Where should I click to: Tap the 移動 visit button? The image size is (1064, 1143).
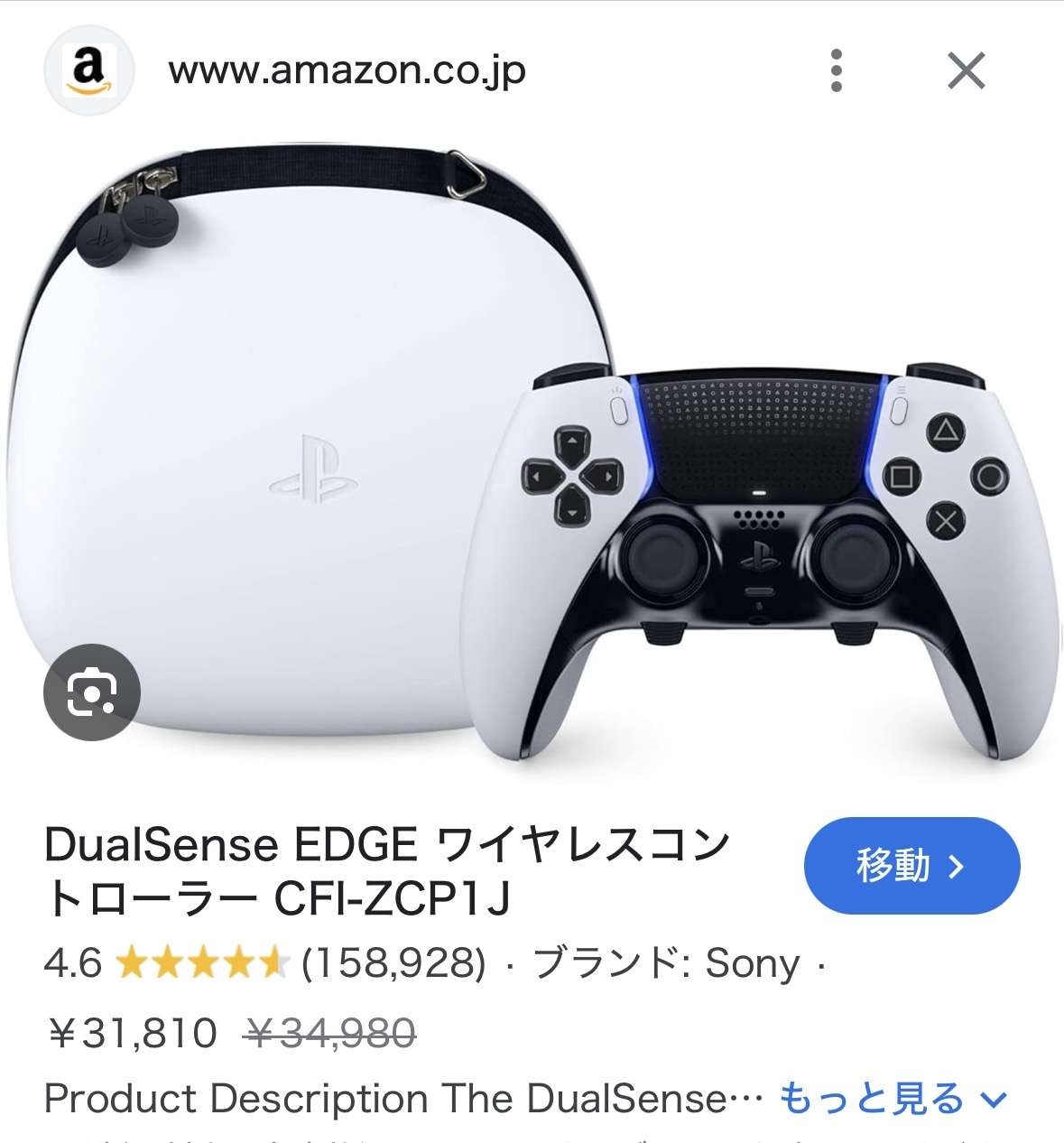point(911,867)
